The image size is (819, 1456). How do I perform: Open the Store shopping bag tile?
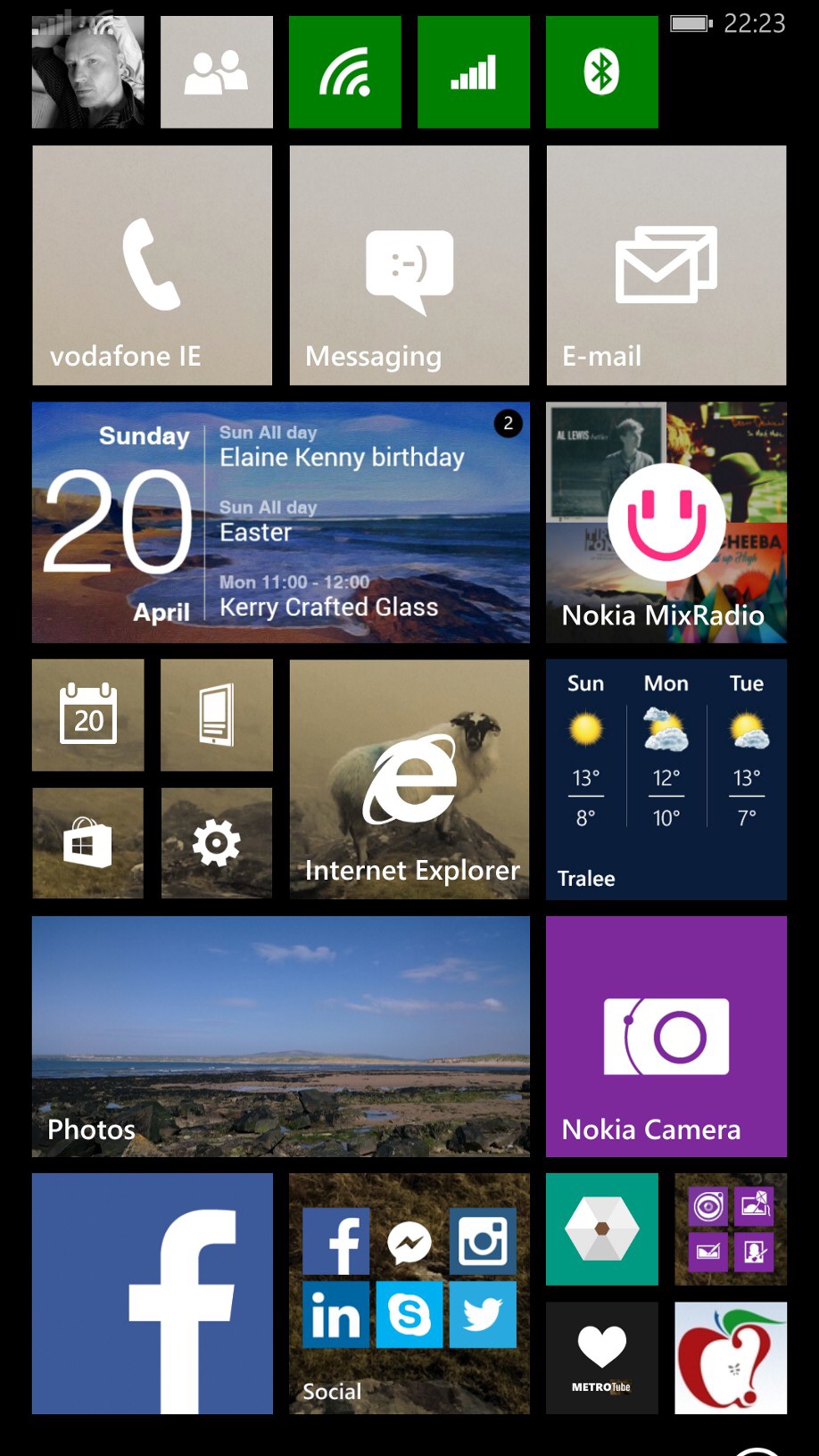coord(88,843)
